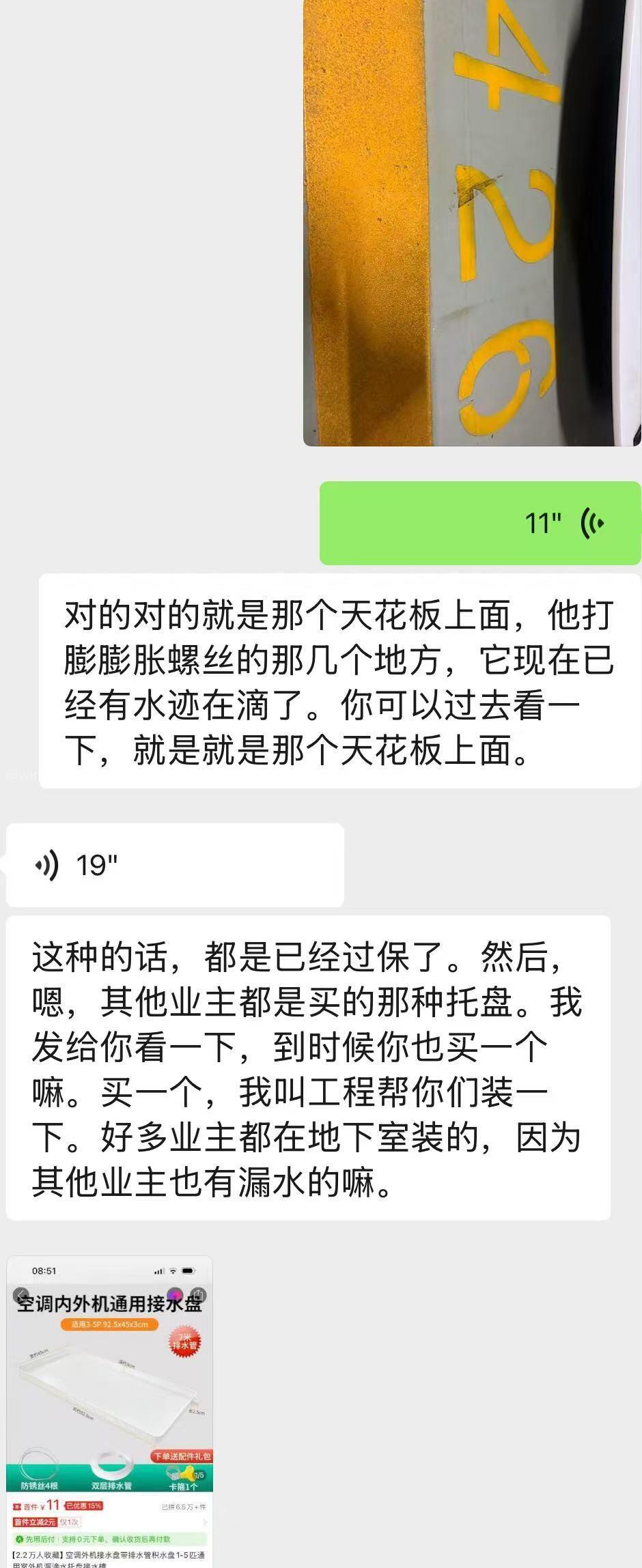Screen dimensions: 642x1568
Task: Open the air conditioner drain tray screenshot
Action: (x=109, y=1412)
